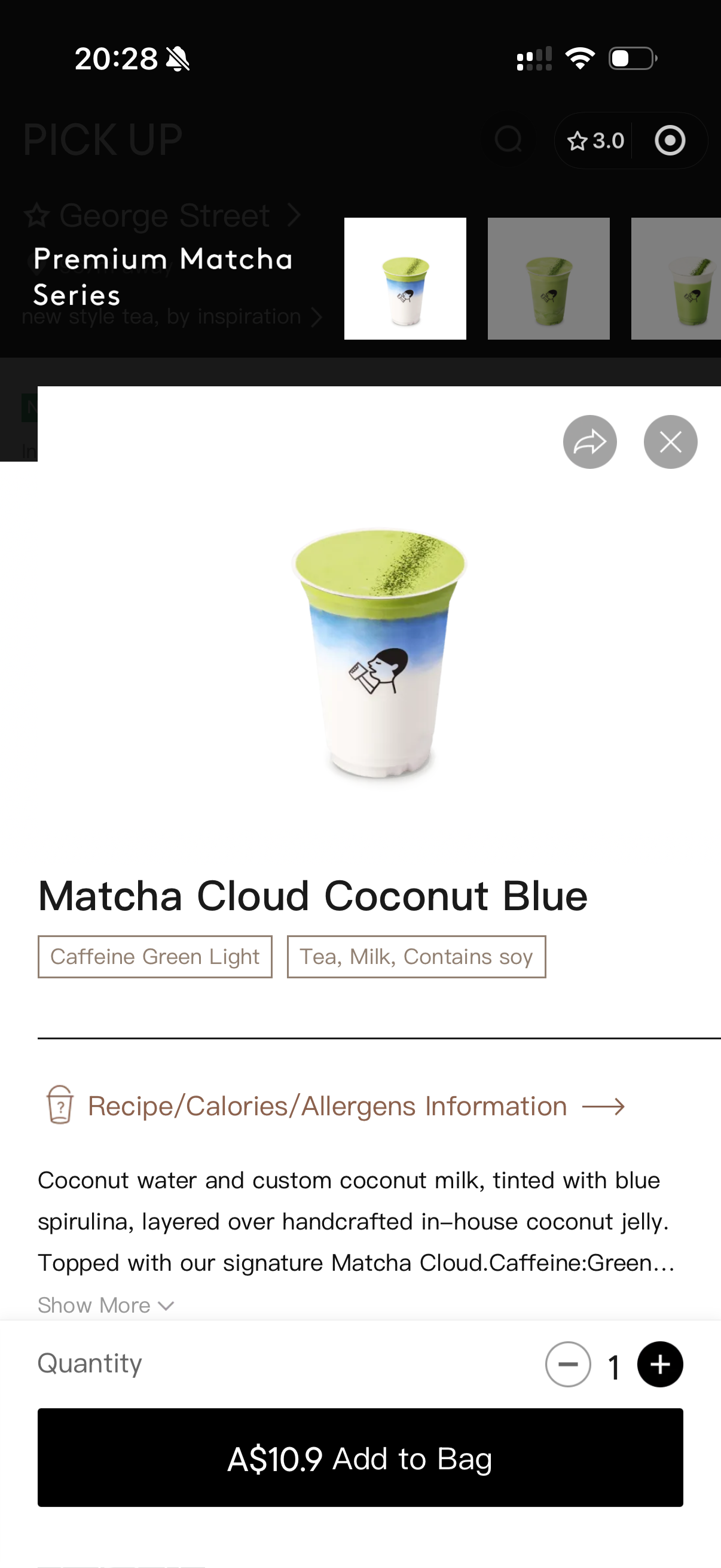Add to Bag for A$10.9
The height and width of the screenshot is (1568, 721).
tap(360, 1457)
